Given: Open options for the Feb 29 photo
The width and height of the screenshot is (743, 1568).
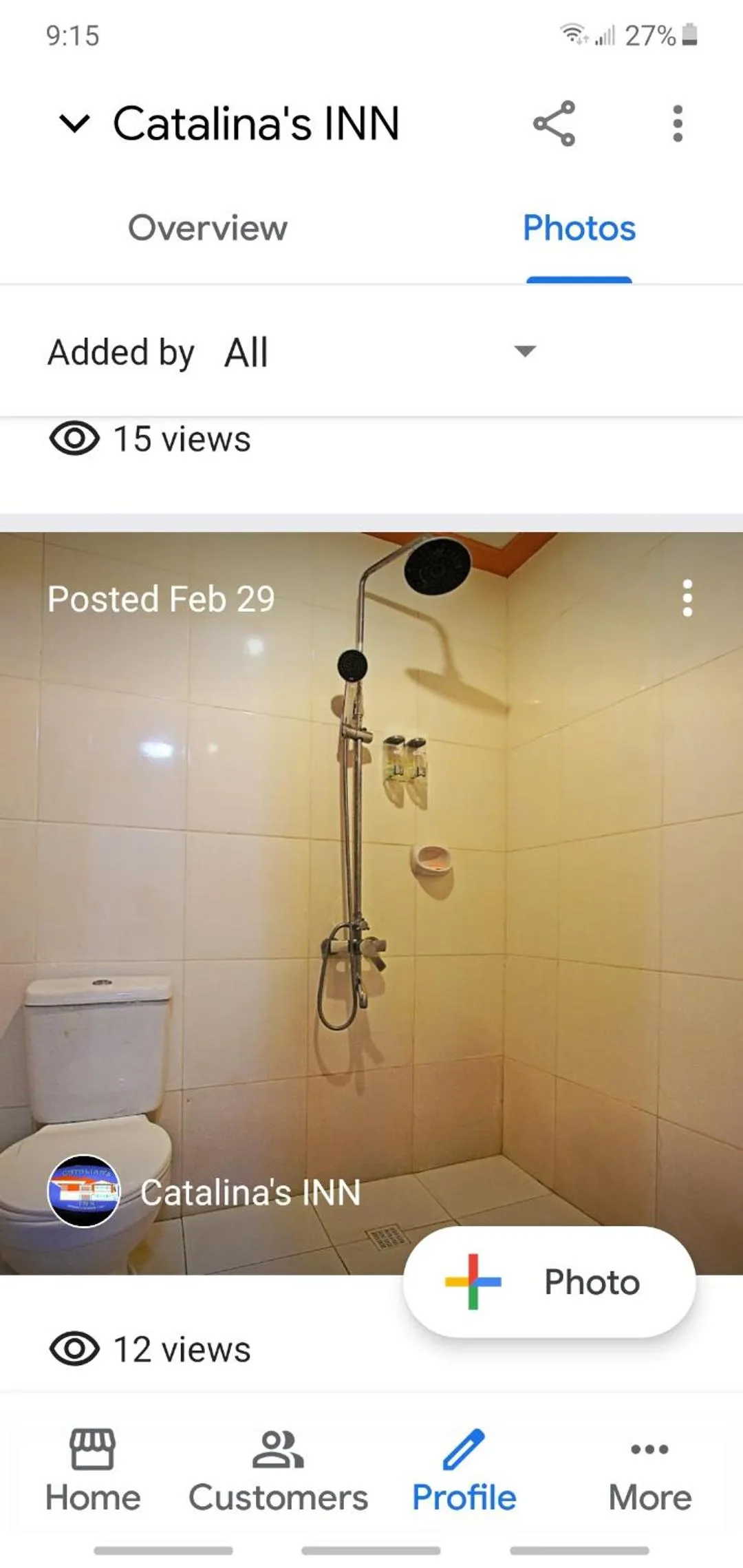Looking at the screenshot, I should [x=687, y=598].
